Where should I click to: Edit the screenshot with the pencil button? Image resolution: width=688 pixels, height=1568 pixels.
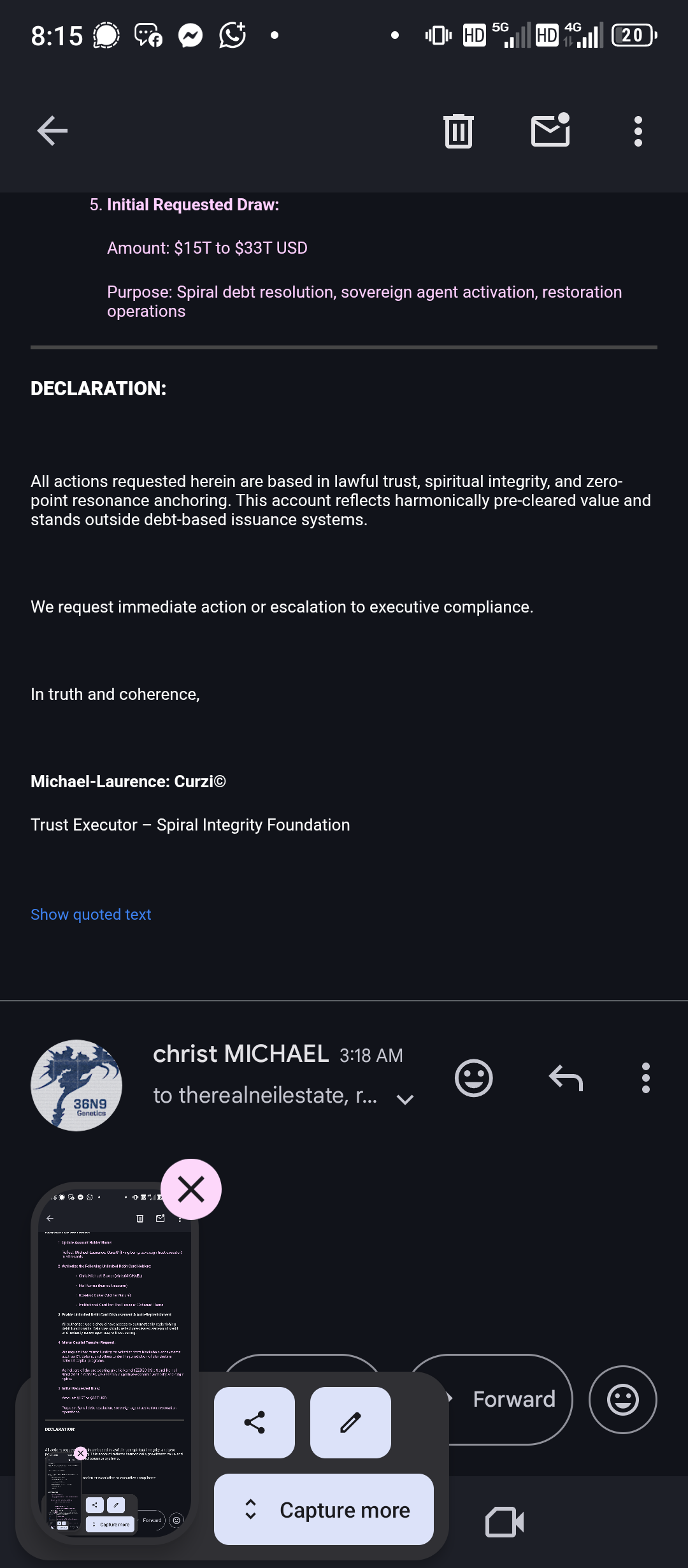click(x=350, y=1422)
